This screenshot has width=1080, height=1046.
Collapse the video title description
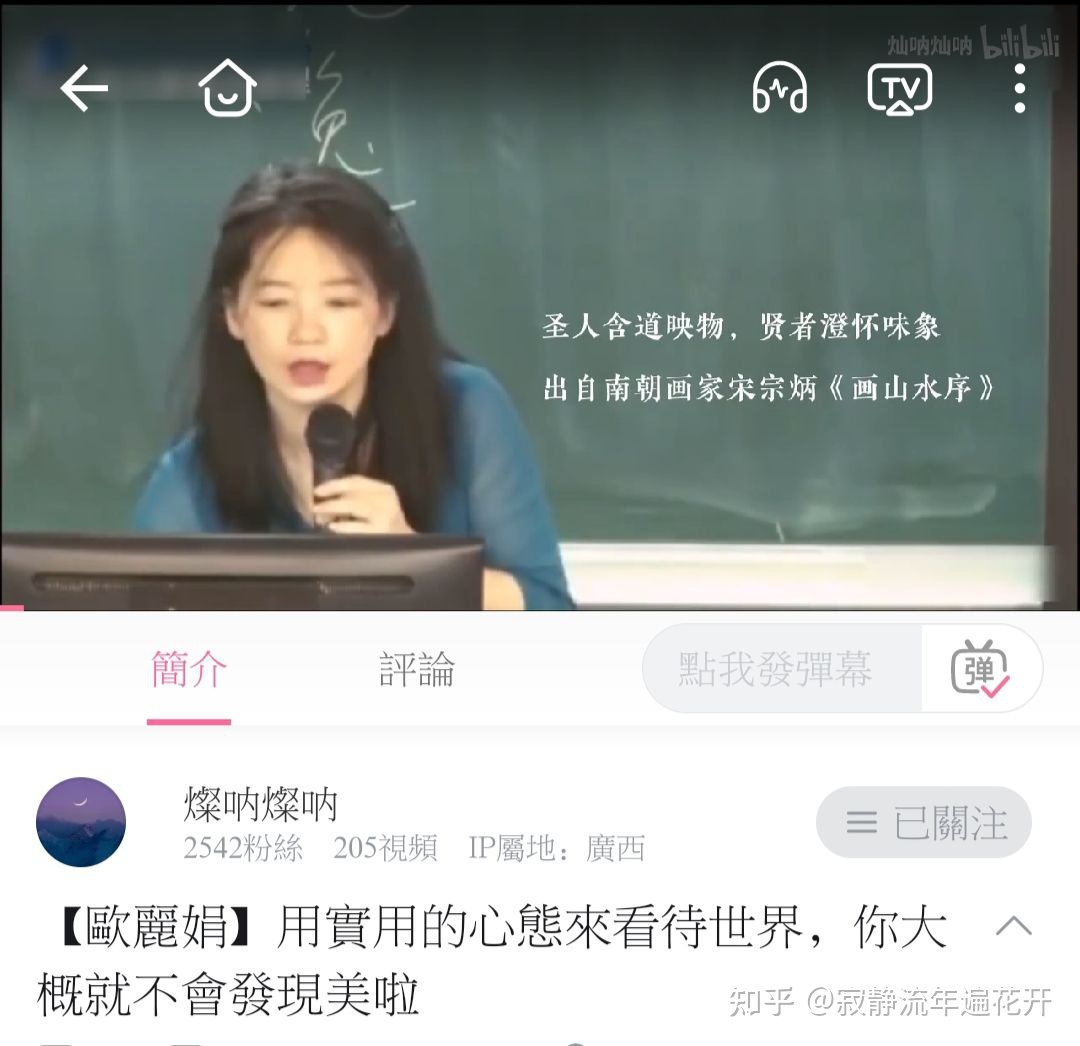pos(1013,926)
